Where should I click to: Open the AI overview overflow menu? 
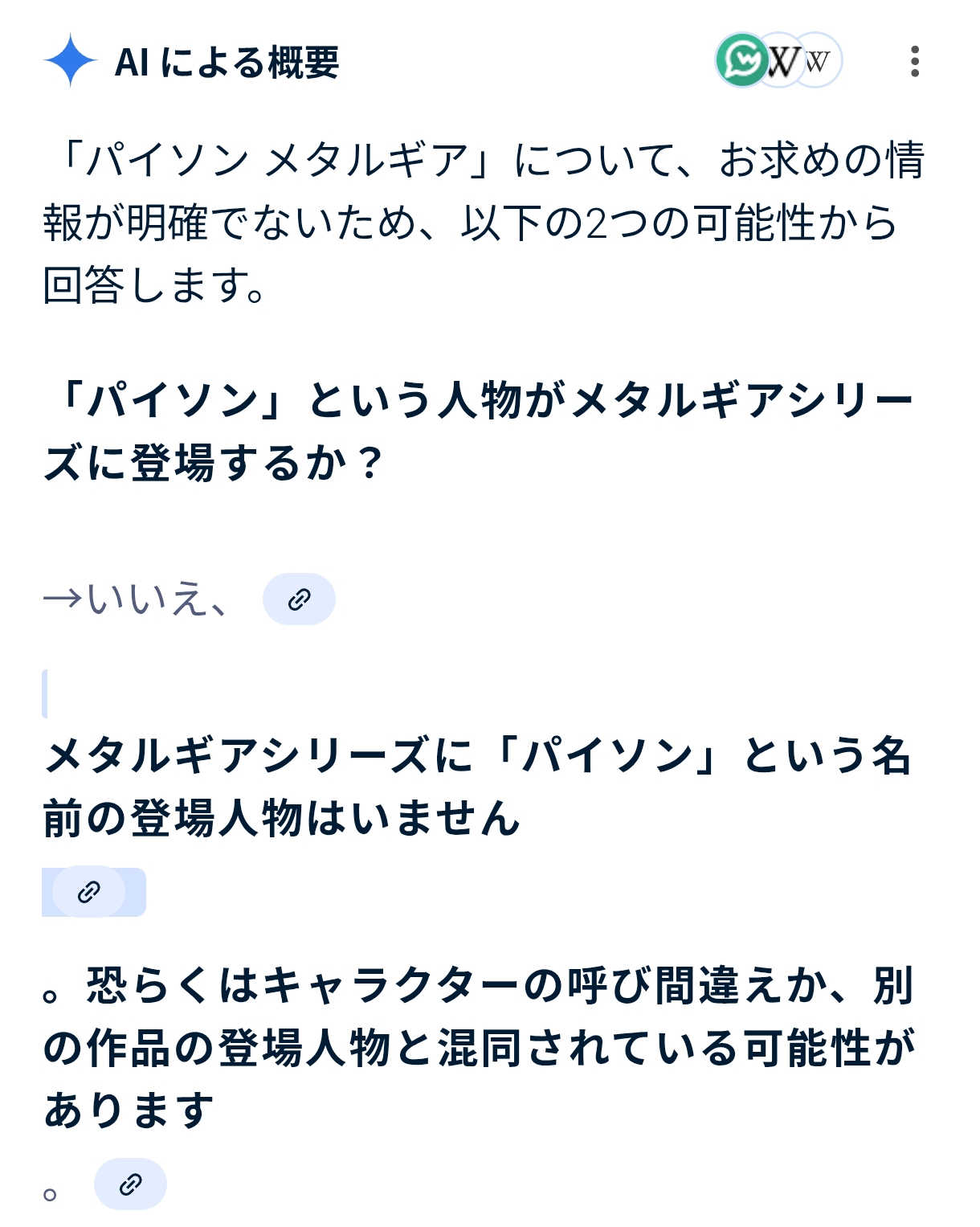coord(914,62)
